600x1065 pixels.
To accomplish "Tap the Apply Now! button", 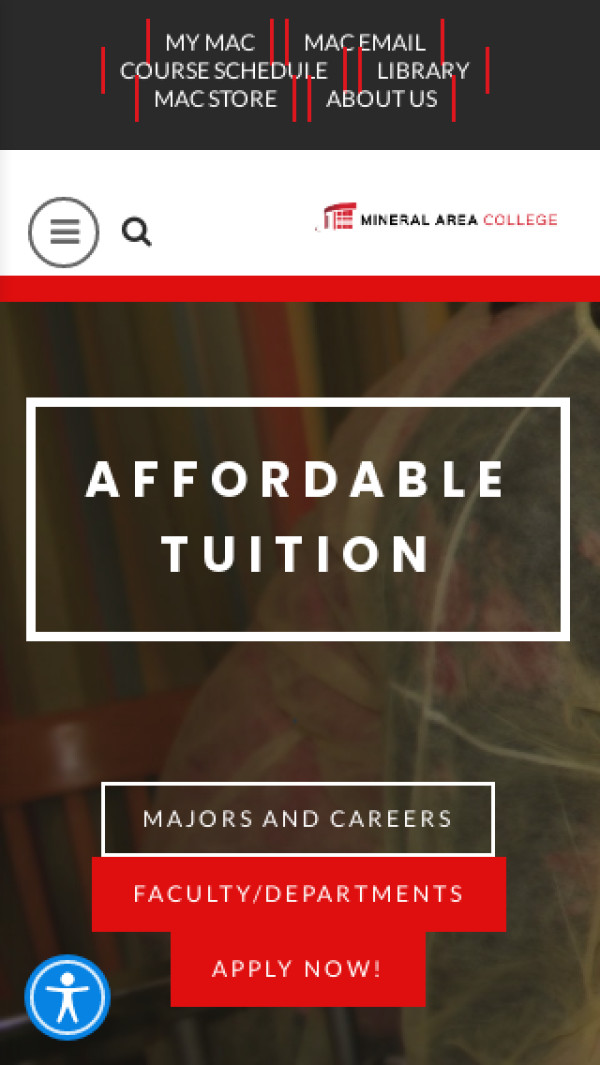I will (297, 969).
